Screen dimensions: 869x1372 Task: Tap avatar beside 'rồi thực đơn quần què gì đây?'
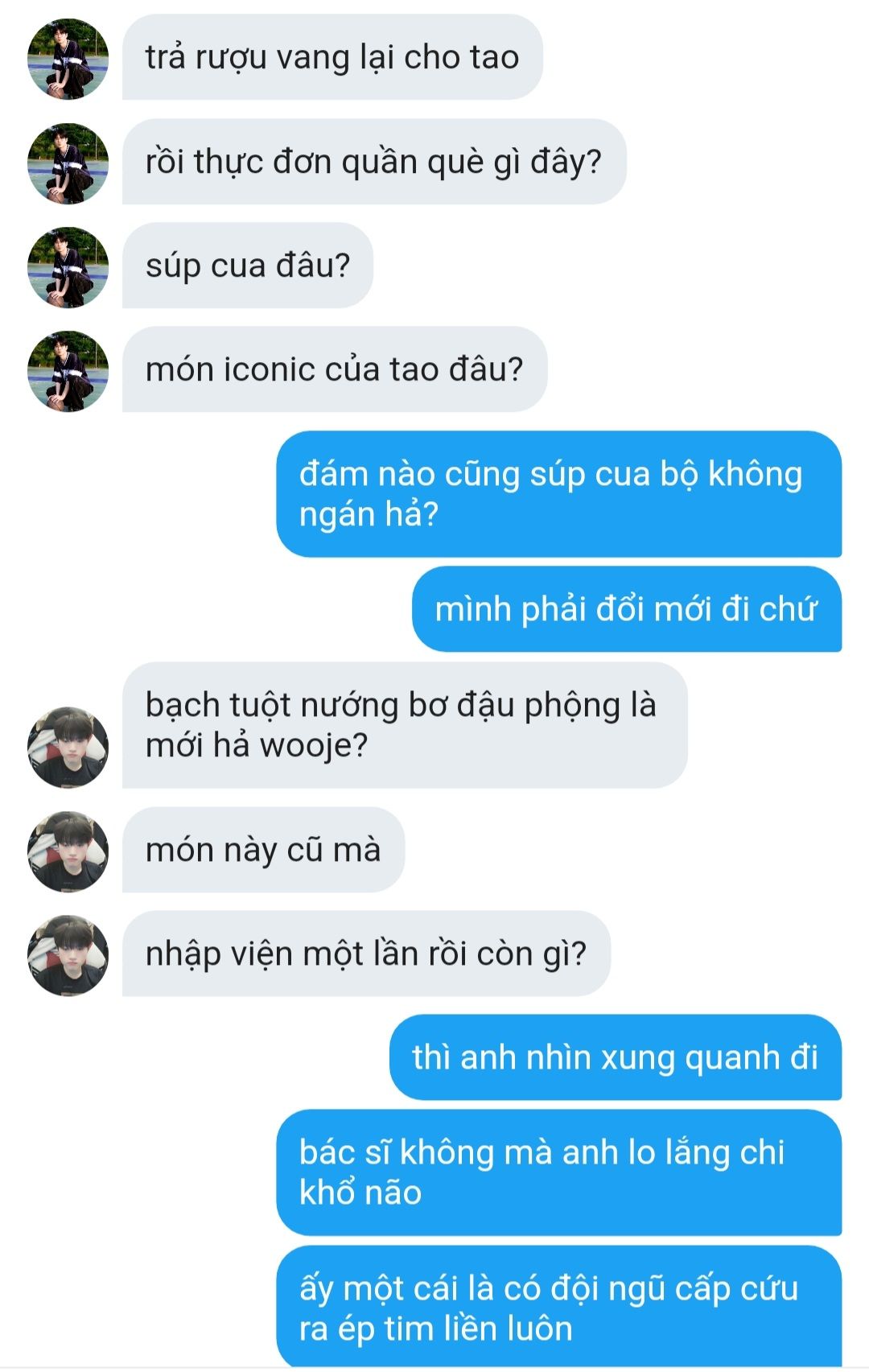[68, 163]
